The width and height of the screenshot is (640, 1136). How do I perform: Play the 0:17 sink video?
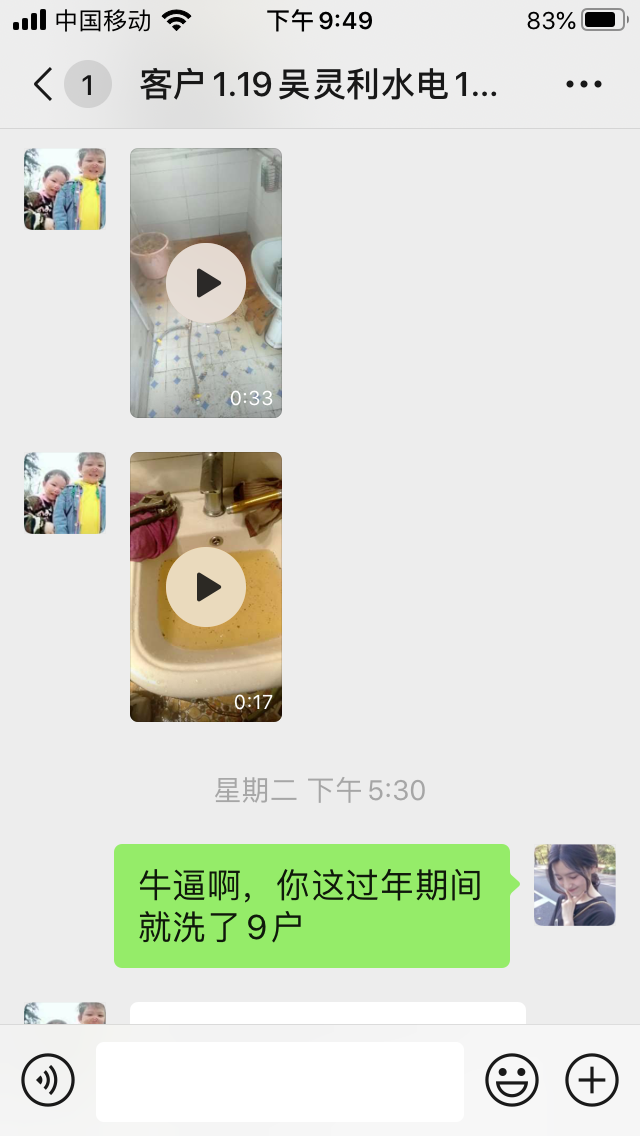206,587
